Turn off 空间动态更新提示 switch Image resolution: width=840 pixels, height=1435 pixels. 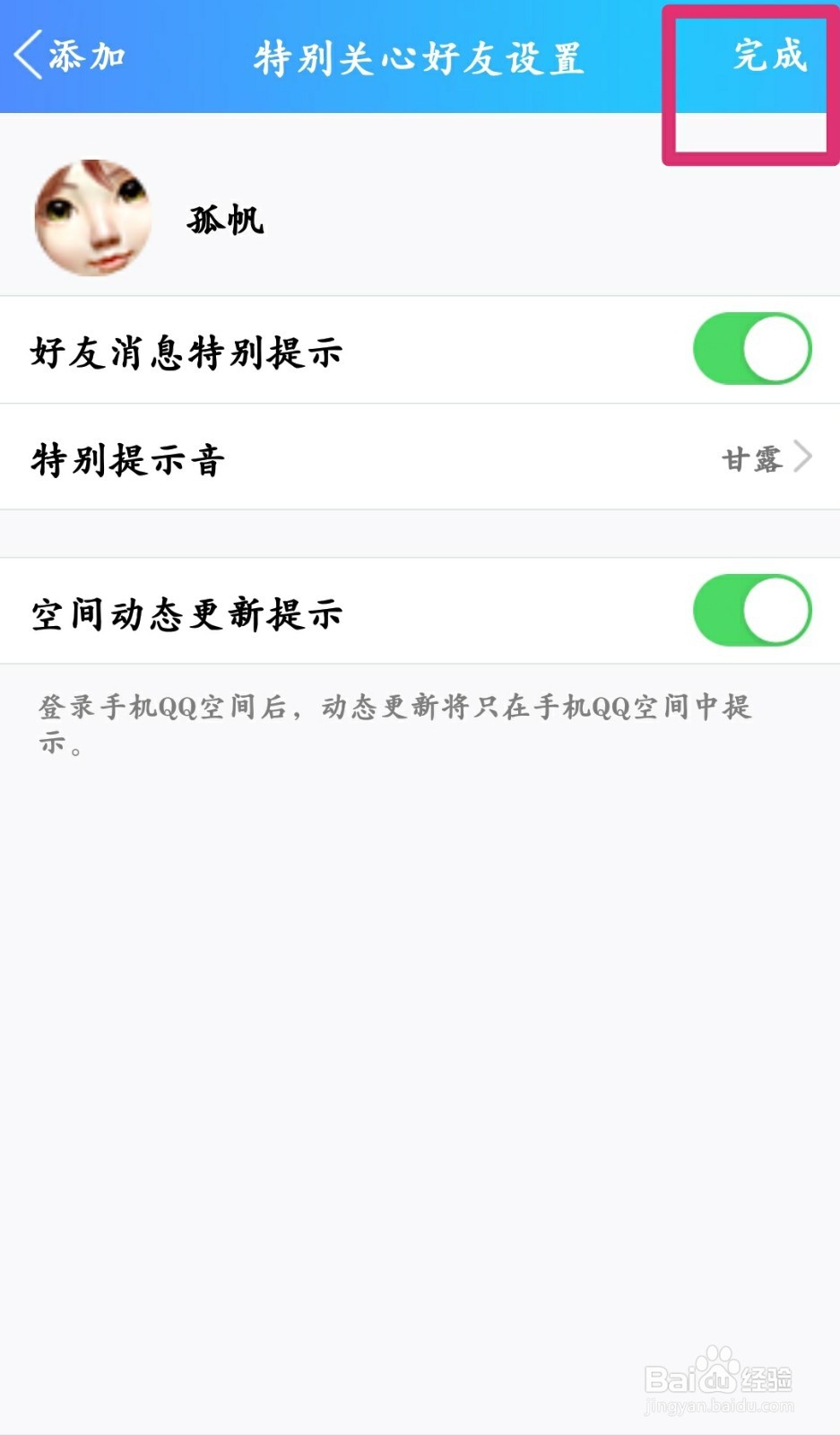coord(751,609)
